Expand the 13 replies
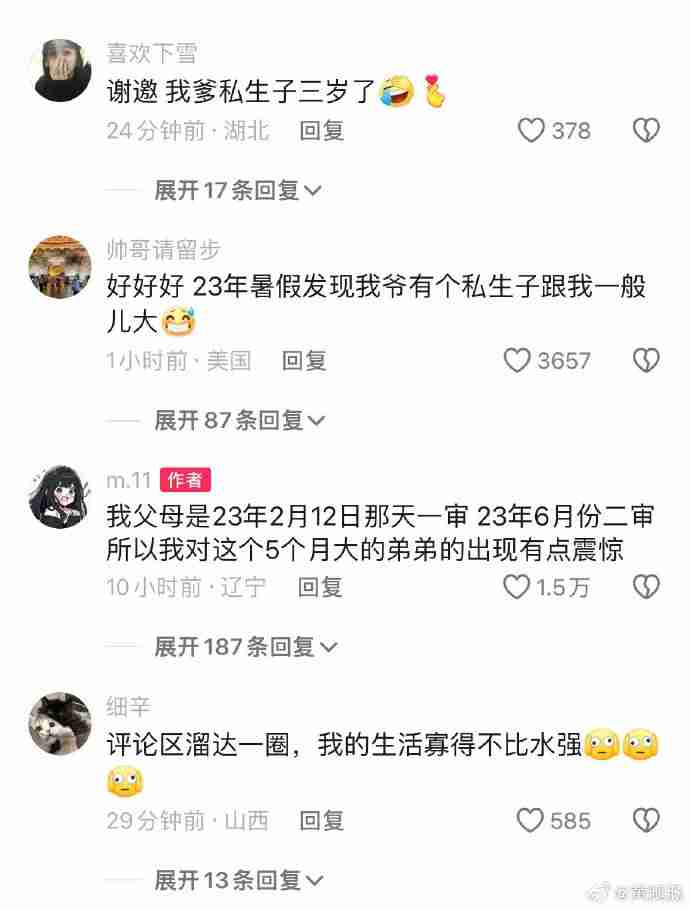Viewport: 690px width, 909px height. 237,881
